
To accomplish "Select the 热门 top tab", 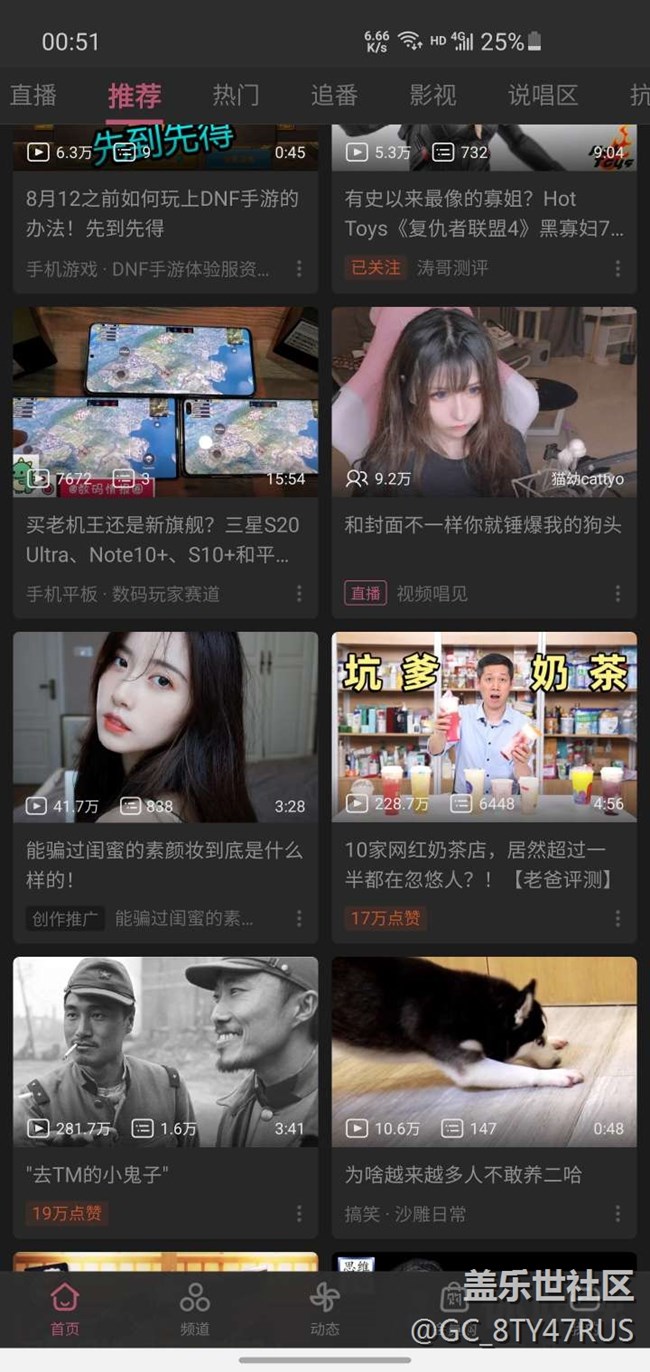I will [x=236, y=96].
